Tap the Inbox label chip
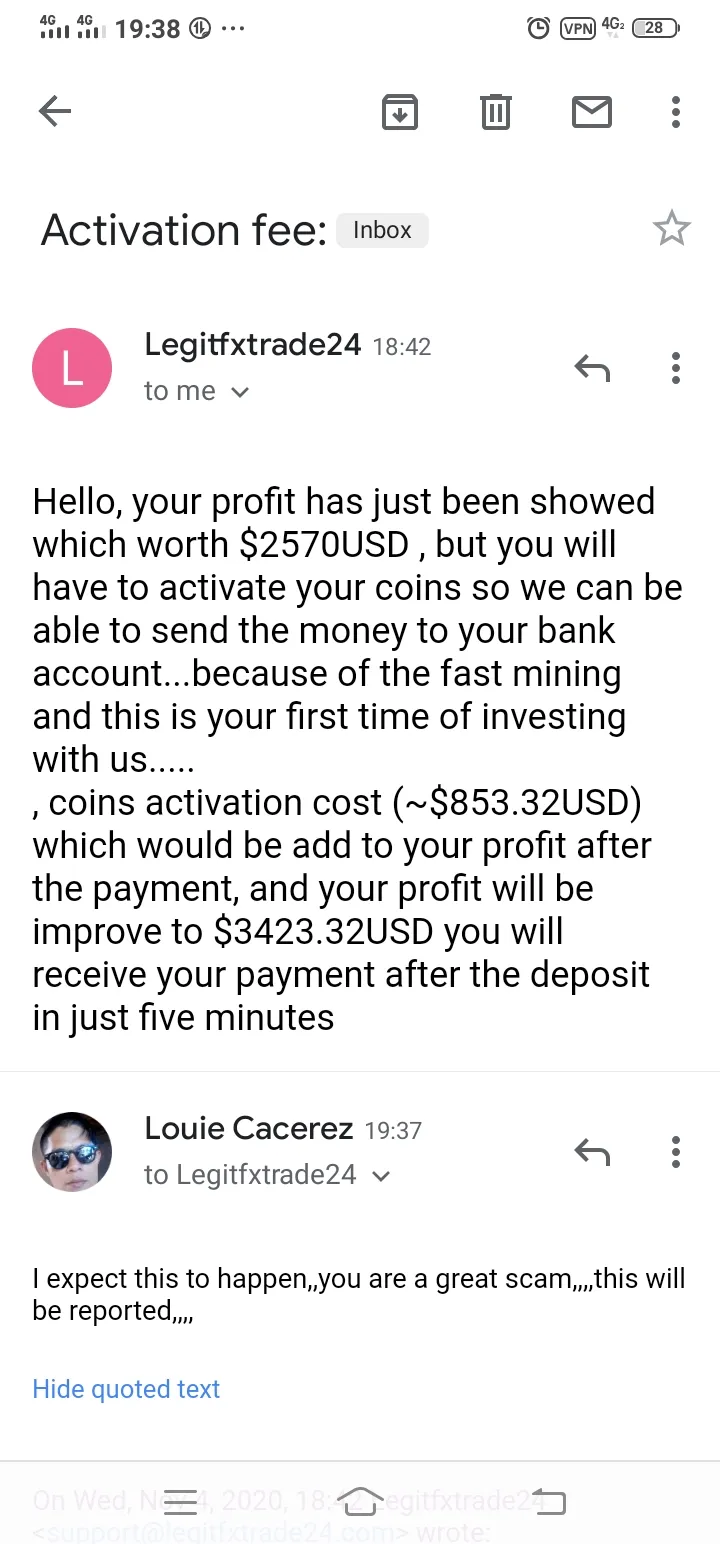Image resolution: width=720 pixels, height=1544 pixels. click(x=382, y=230)
